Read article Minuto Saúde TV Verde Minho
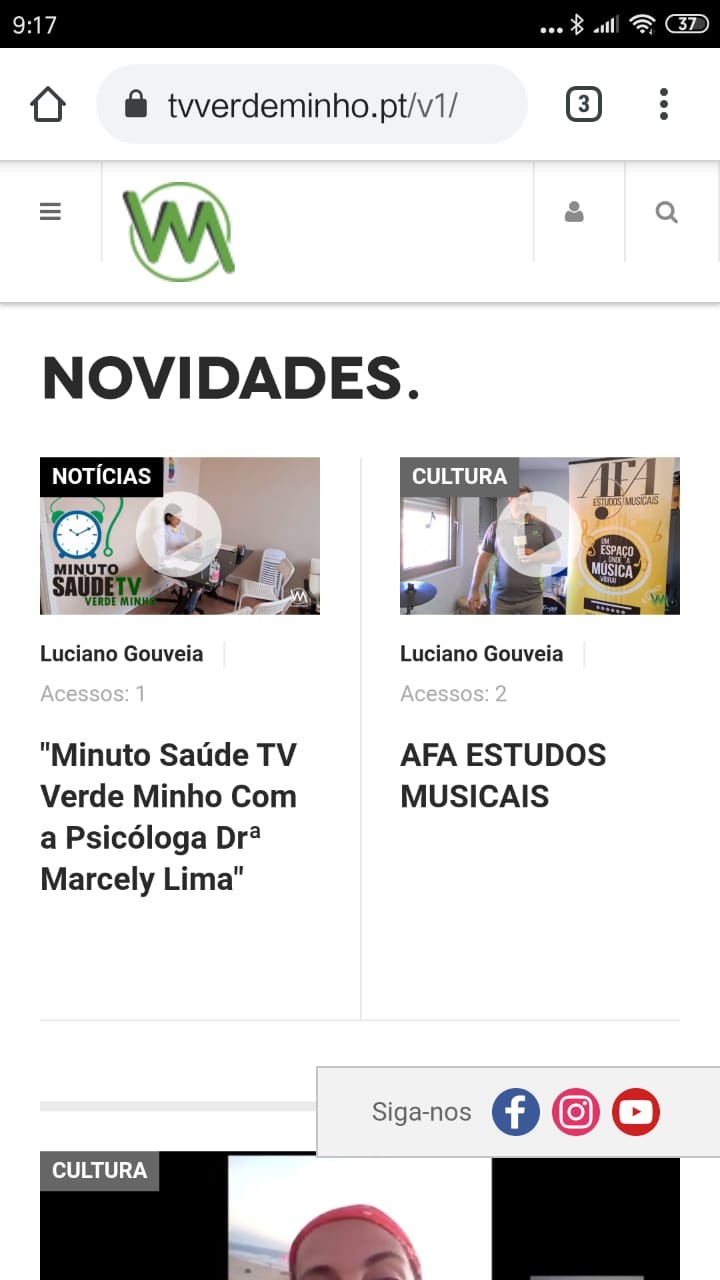Screen dimensions: 720x1280 point(168,816)
